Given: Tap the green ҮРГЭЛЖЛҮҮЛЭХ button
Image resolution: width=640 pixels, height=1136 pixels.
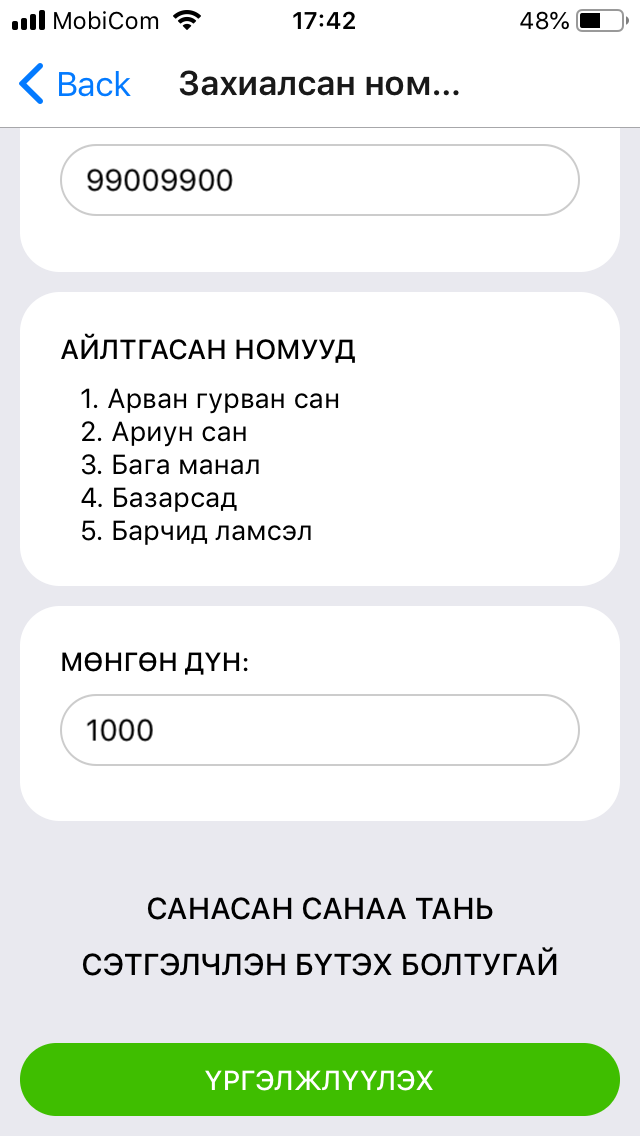Looking at the screenshot, I should (x=320, y=1080).
